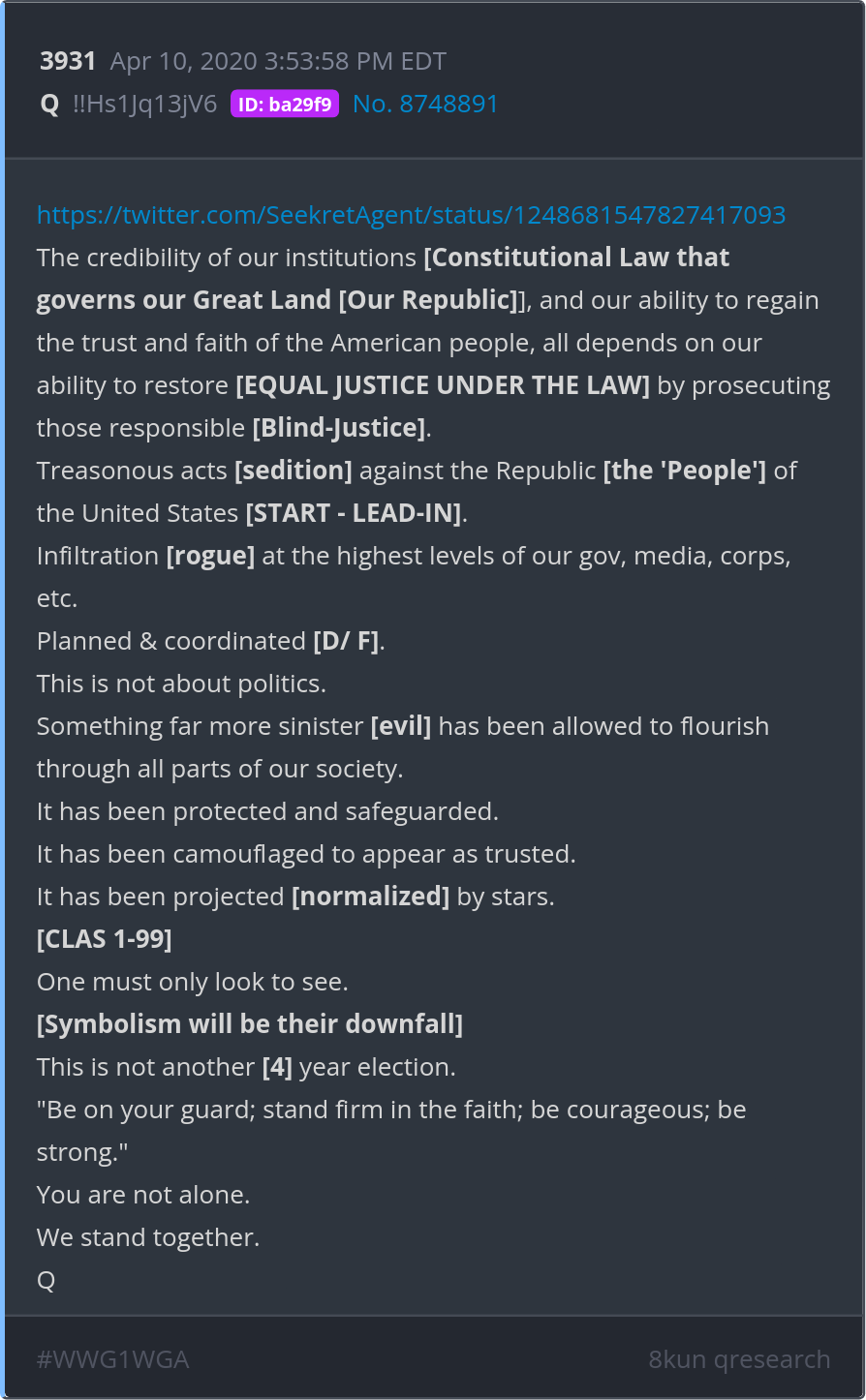The width and height of the screenshot is (866, 1400).
Task: Open the SeekretAgent twitter status link
Action: point(411,215)
